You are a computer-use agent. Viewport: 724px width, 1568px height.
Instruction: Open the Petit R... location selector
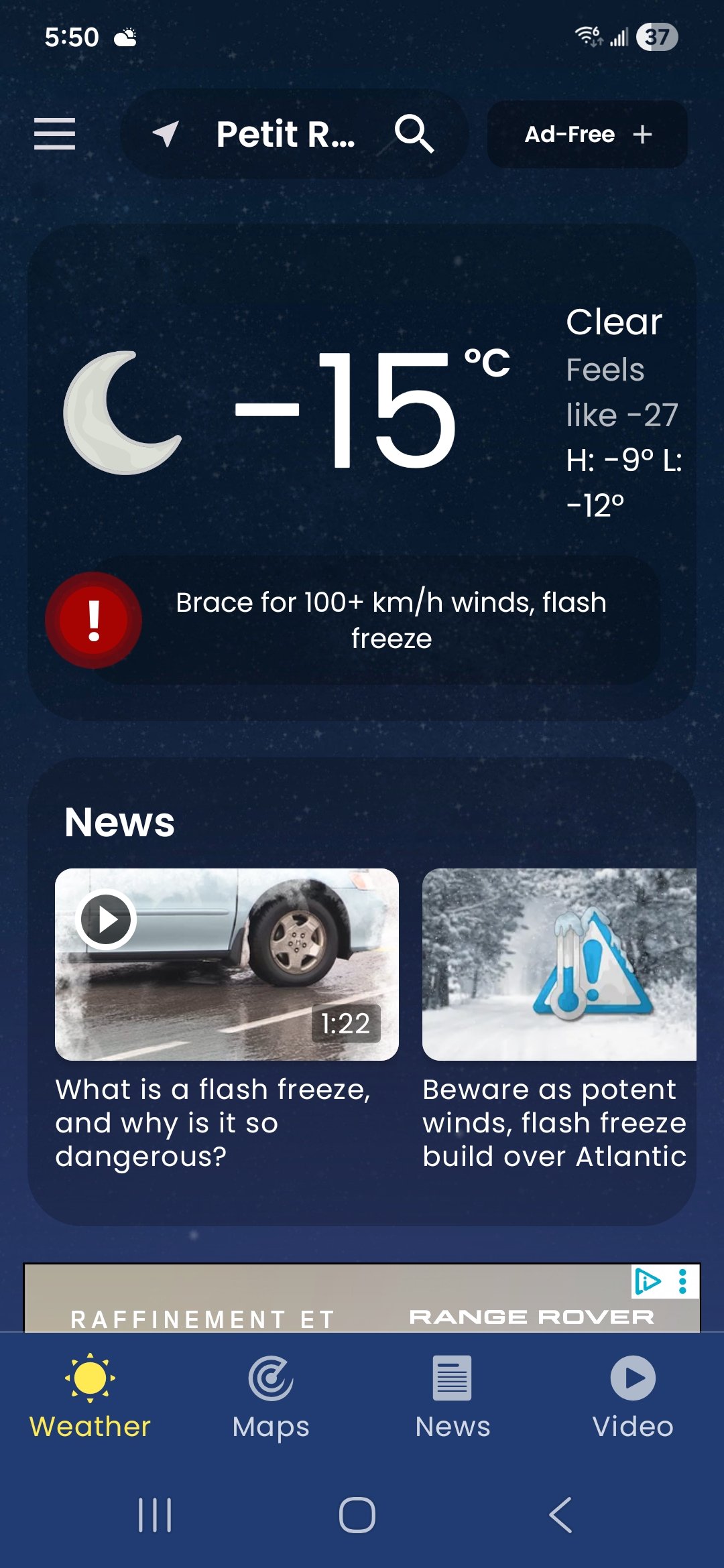coord(285,134)
